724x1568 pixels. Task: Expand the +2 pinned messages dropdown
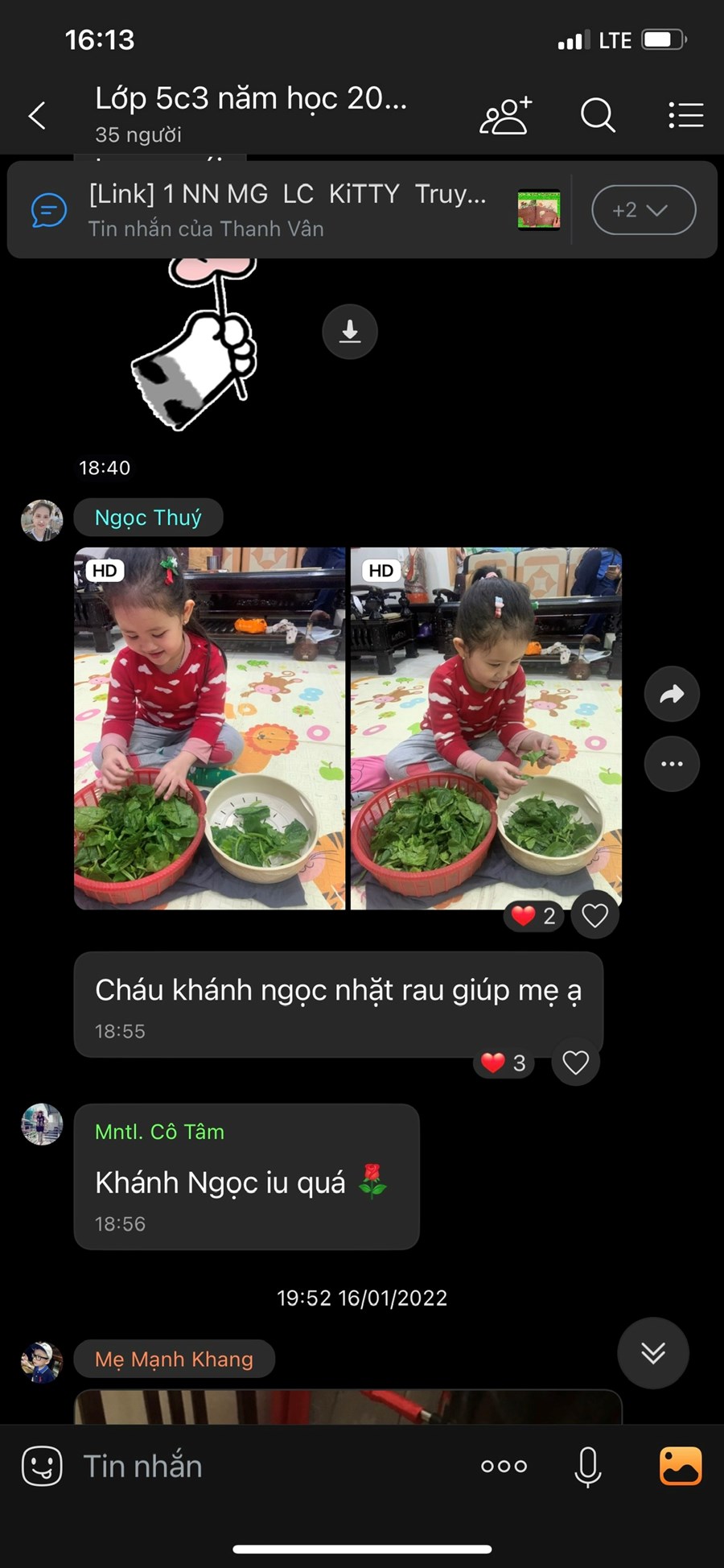tap(643, 210)
